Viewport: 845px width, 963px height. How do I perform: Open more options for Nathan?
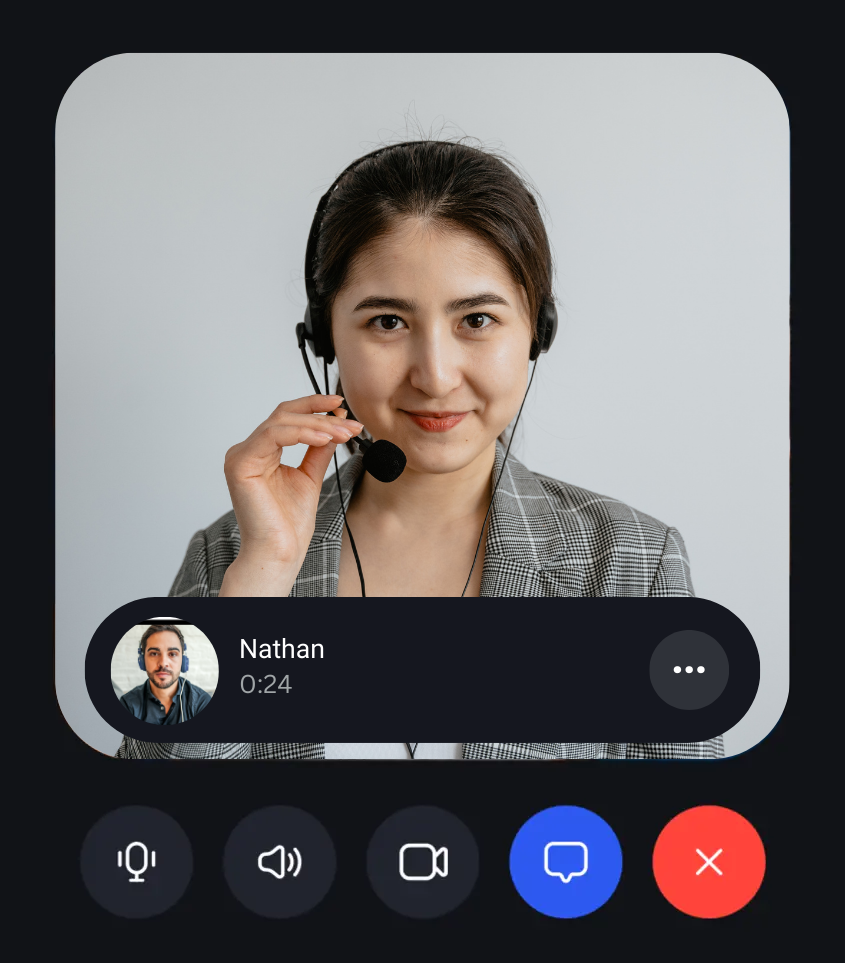click(689, 670)
